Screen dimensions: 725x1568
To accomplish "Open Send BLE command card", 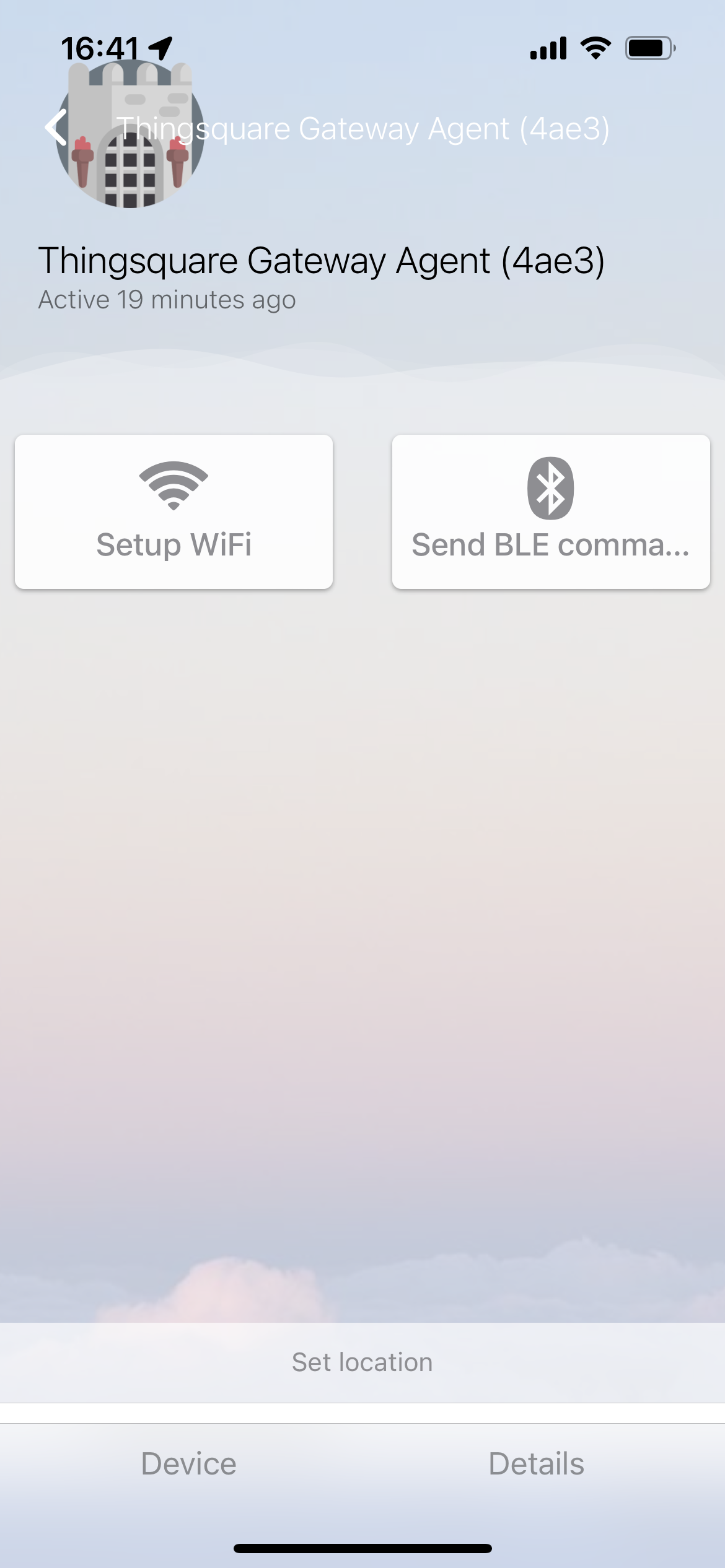I will (x=551, y=512).
